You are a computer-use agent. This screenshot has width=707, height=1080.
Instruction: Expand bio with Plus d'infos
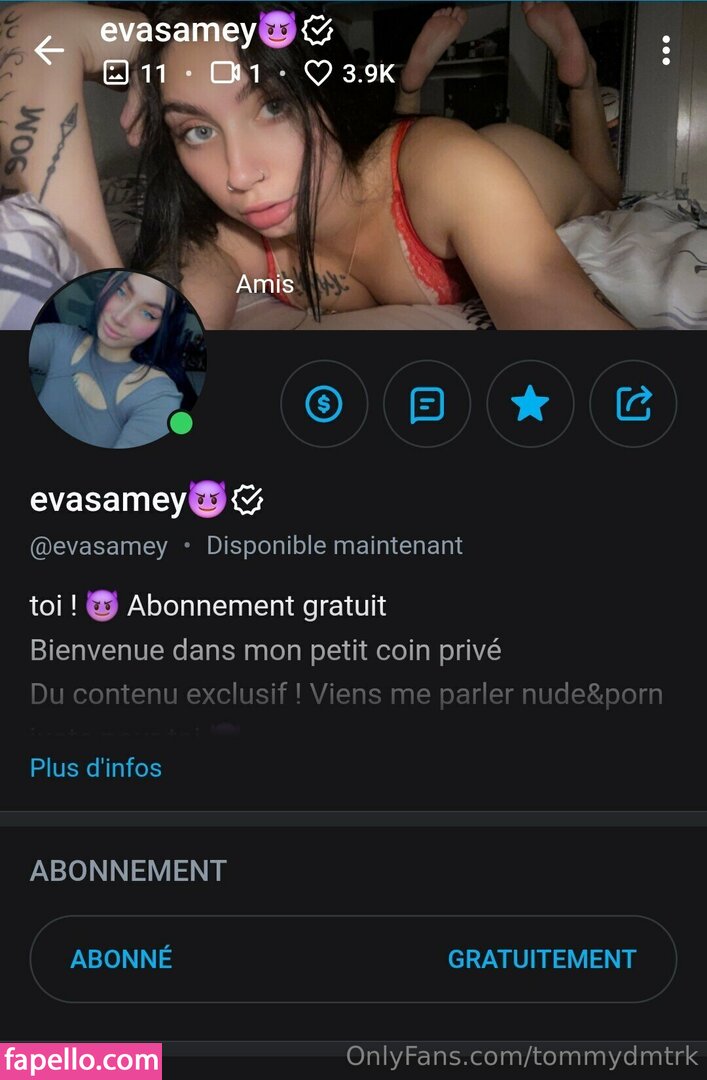[x=96, y=768]
